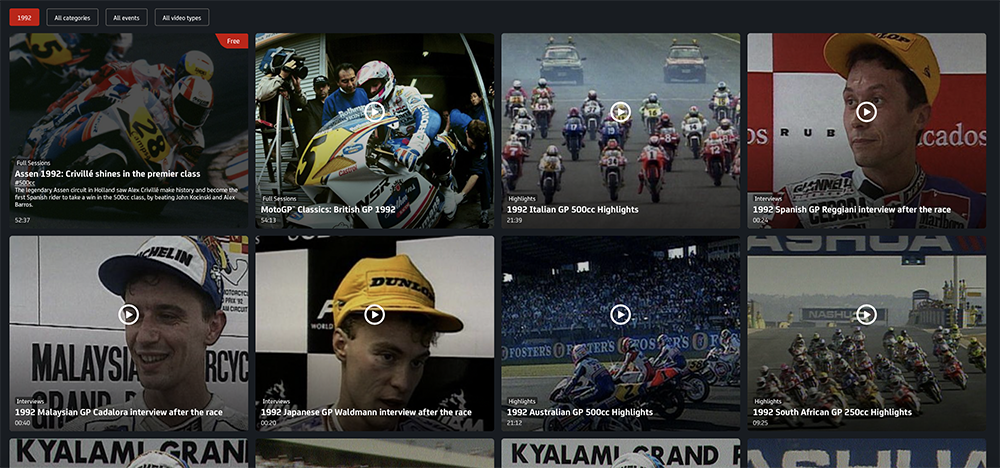Viewport: 1000px width, 468px height.
Task: Play 1992 Japanese GP Waldmann interview
Action: coord(374,314)
